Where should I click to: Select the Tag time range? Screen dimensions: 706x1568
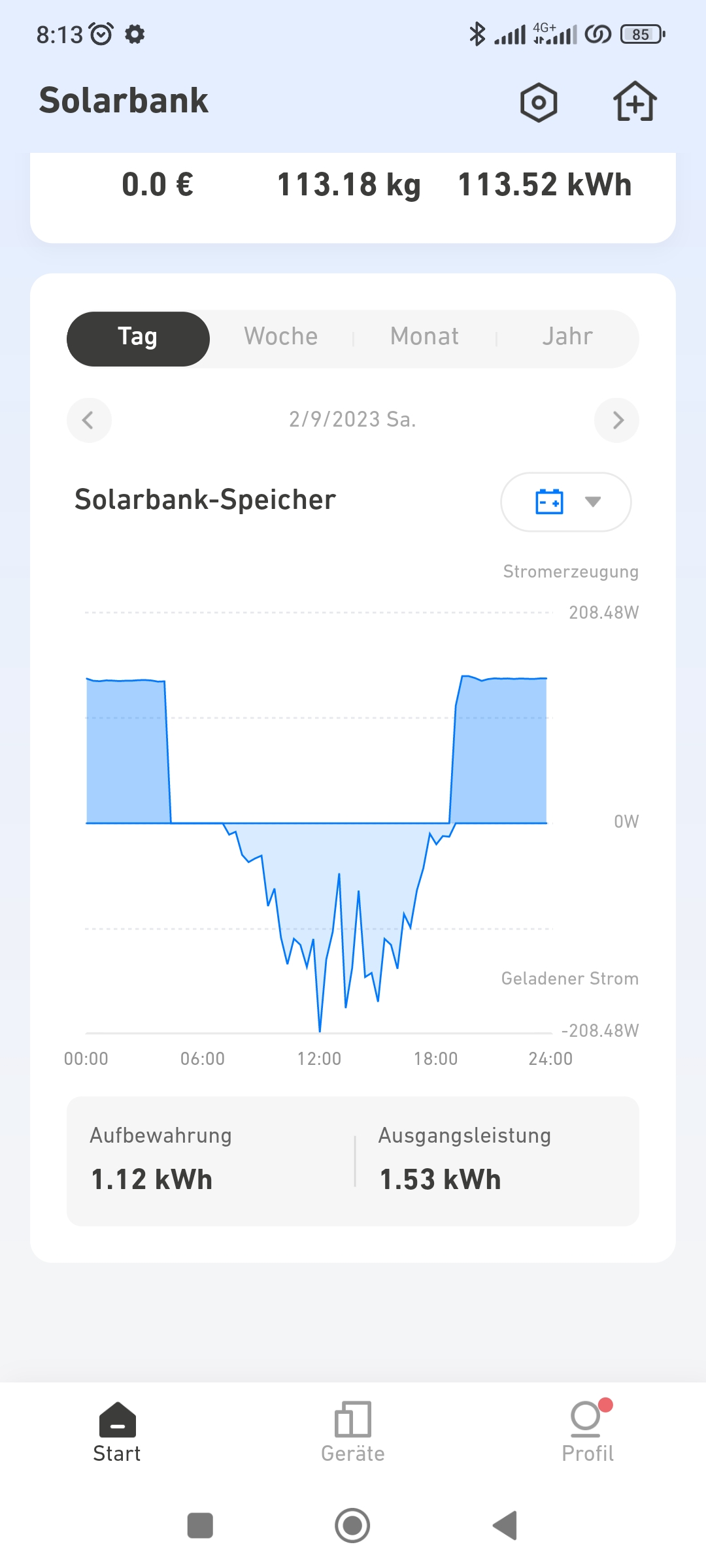(x=138, y=338)
